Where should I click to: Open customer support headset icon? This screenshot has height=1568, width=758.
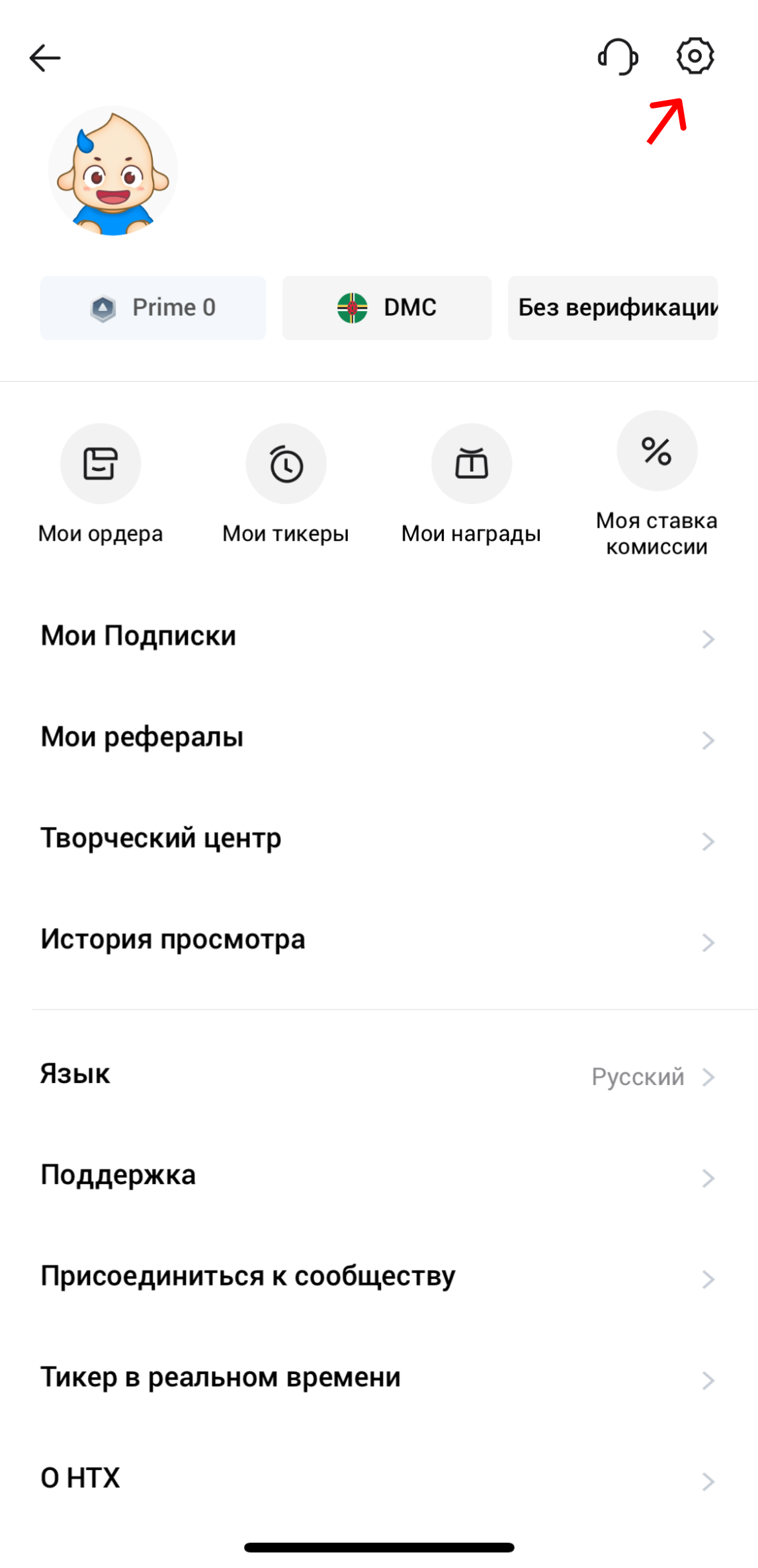click(618, 57)
